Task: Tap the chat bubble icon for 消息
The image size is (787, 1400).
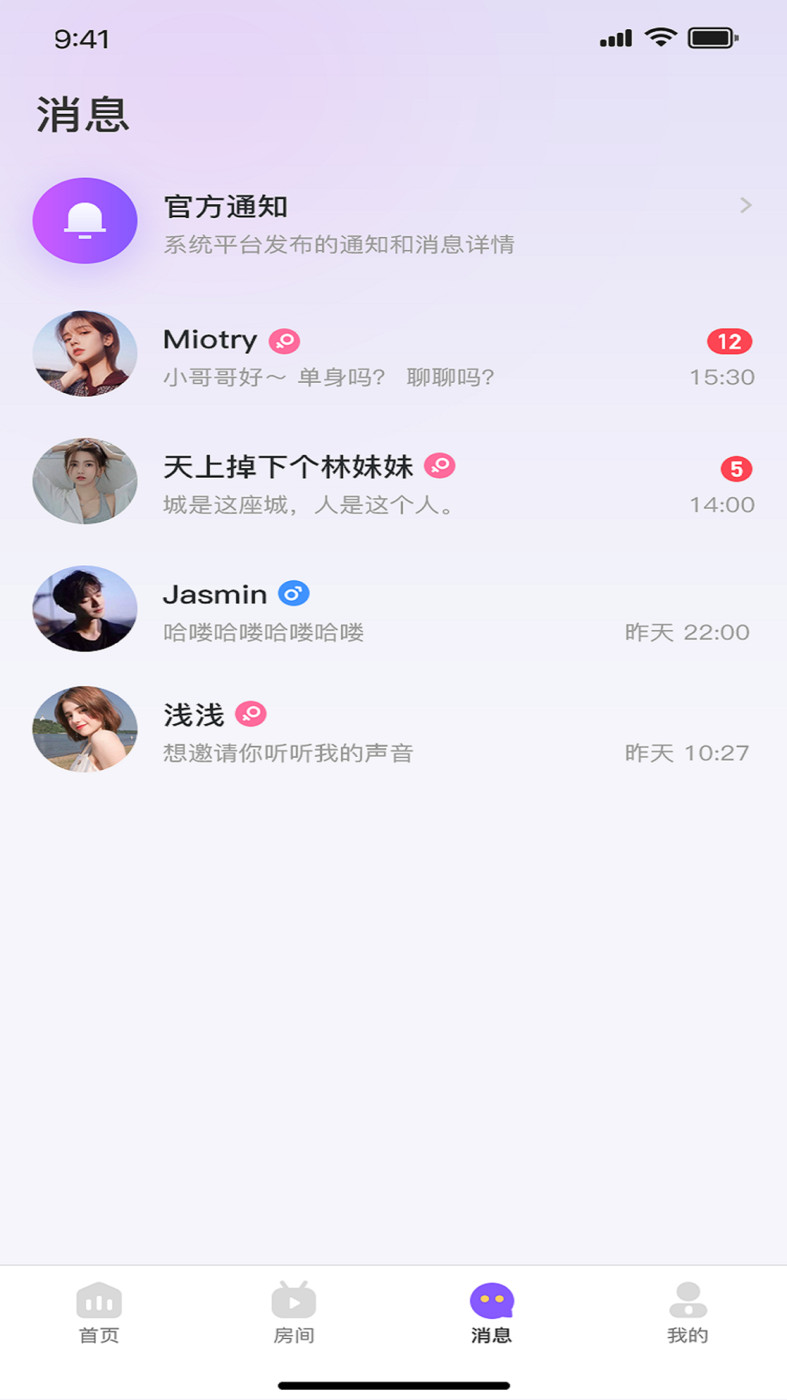Action: coord(491,1303)
